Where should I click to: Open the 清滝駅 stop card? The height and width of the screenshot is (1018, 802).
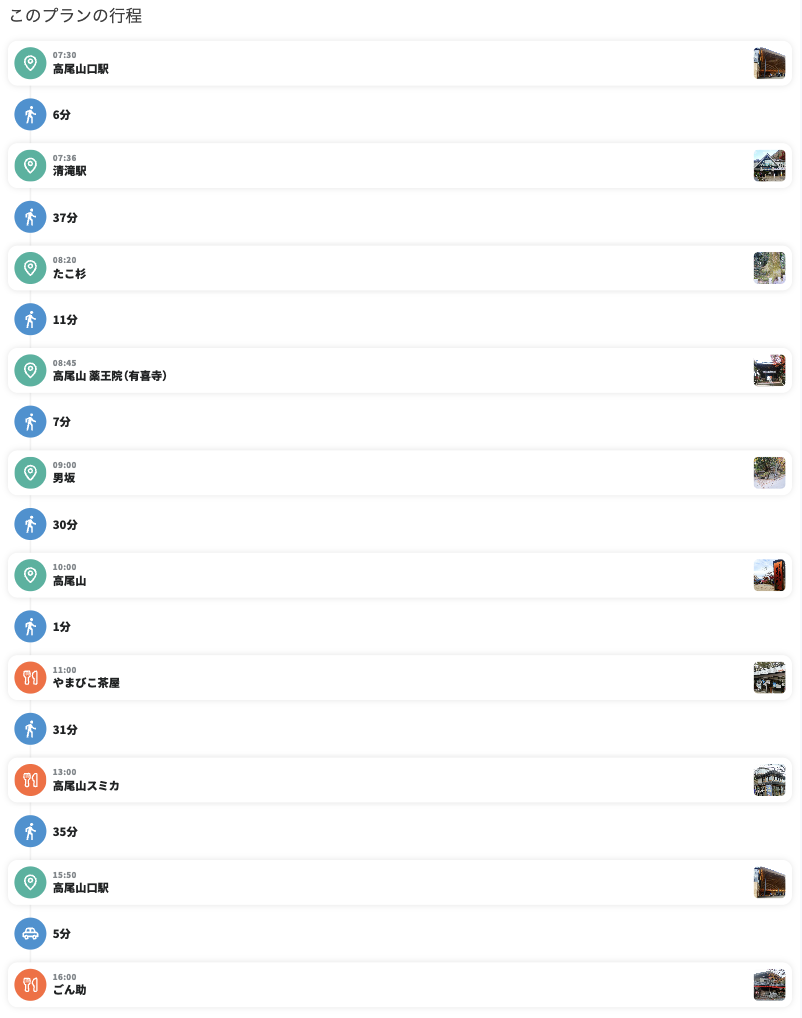tap(400, 166)
